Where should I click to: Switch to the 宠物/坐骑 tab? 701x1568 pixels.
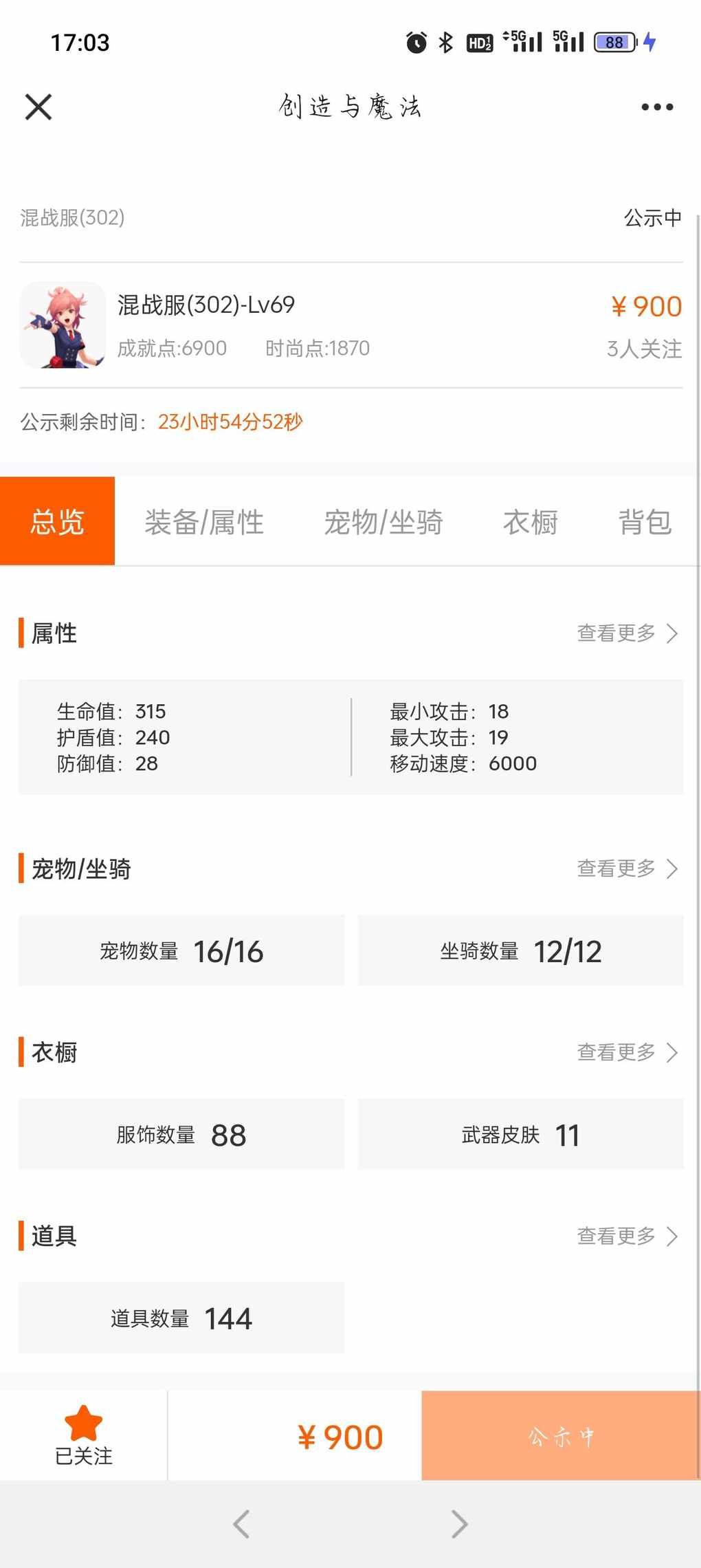(383, 522)
